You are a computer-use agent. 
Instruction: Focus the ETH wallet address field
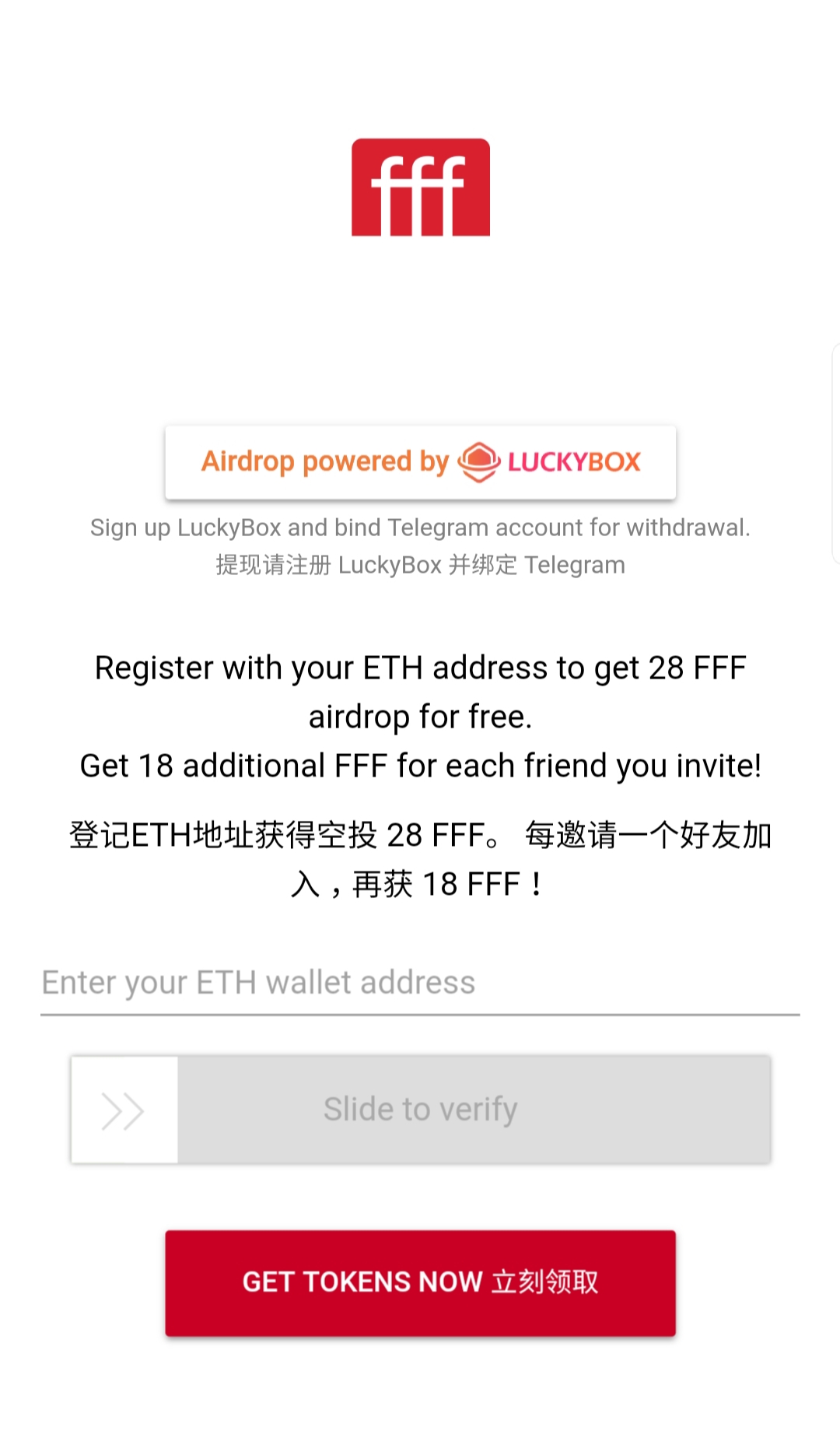point(420,983)
